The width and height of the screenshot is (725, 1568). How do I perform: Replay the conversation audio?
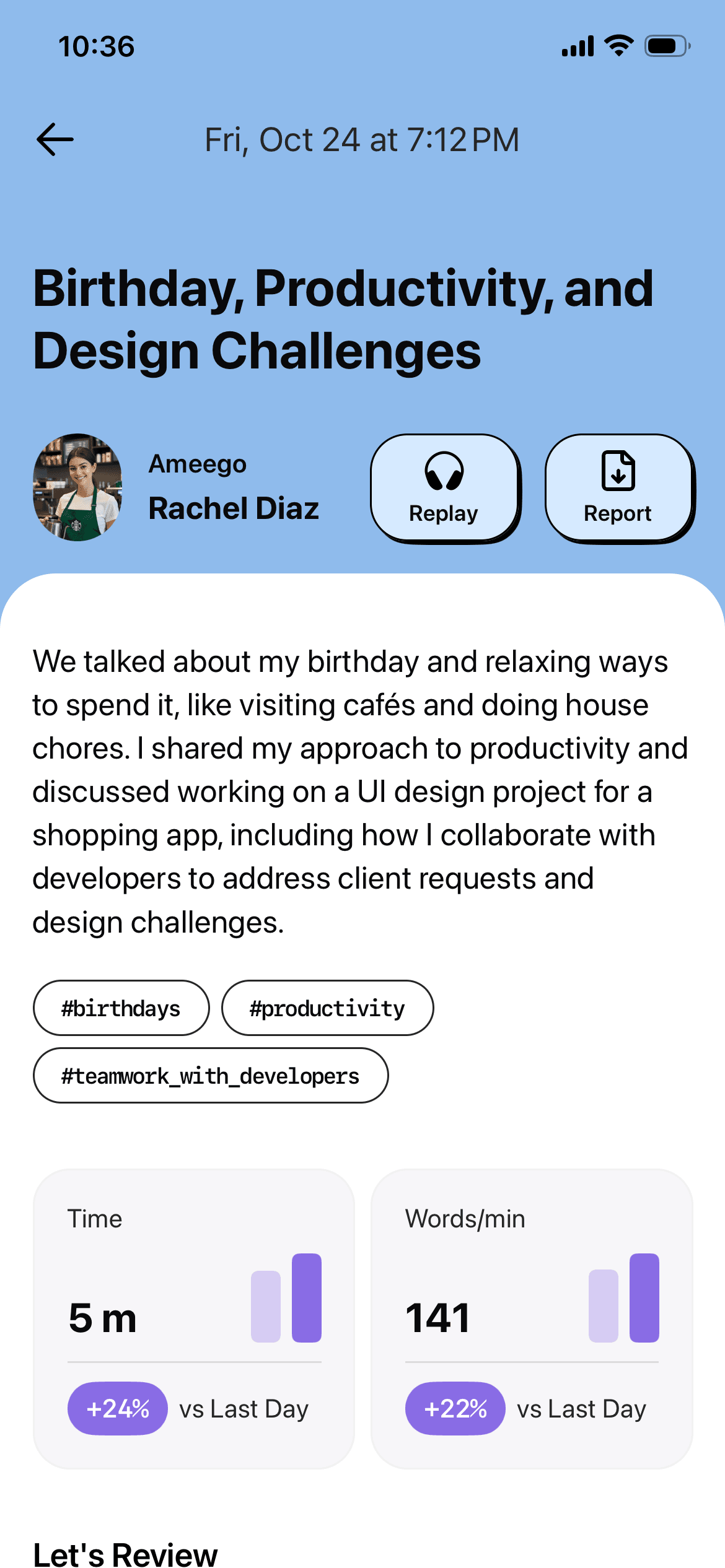(444, 488)
